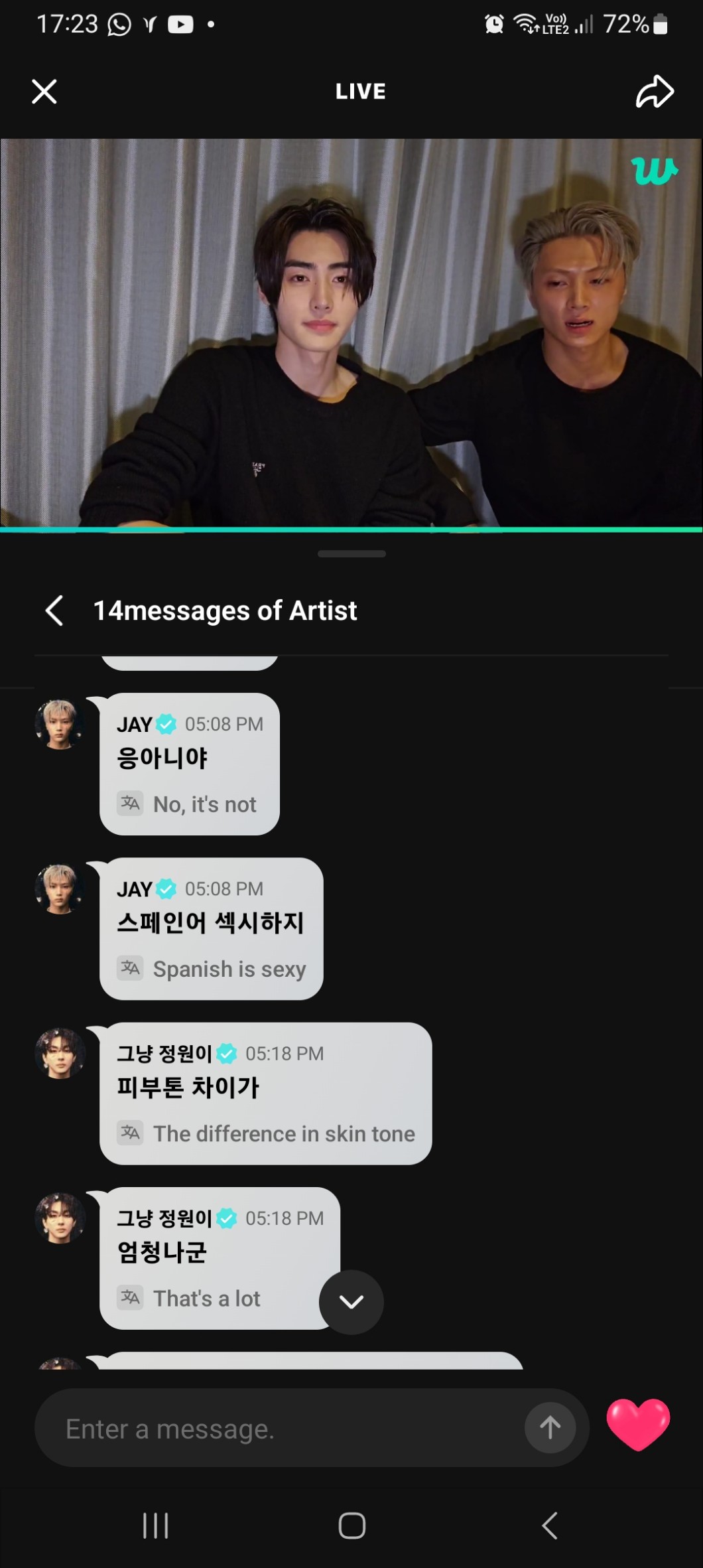Screen dimensions: 703x1568
Task: Open the system recent apps view
Action: (156, 1526)
